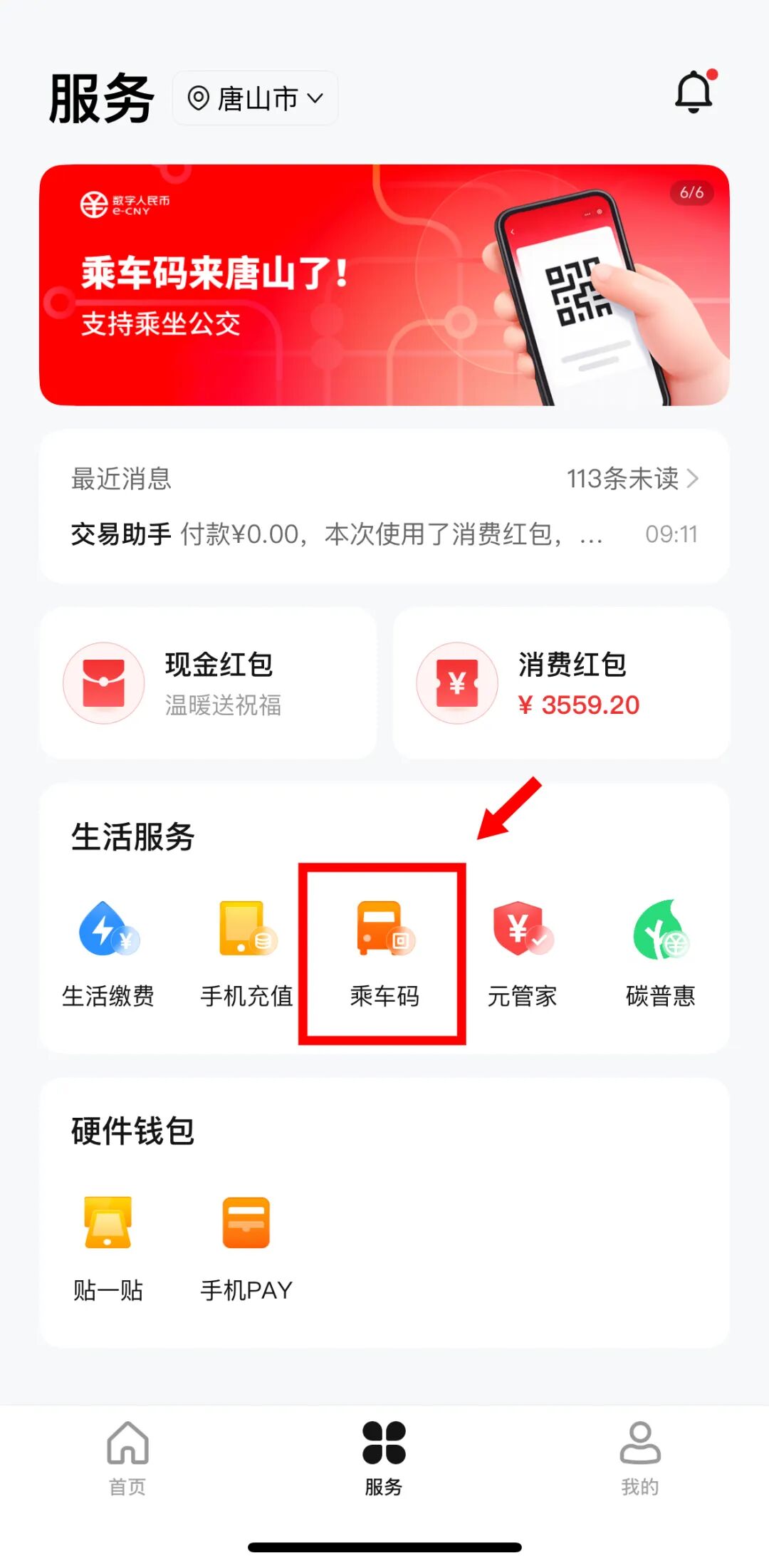Image resolution: width=769 pixels, height=1568 pixels.
Task: Switch to the 我的 tab
Action: [640, 1458]
